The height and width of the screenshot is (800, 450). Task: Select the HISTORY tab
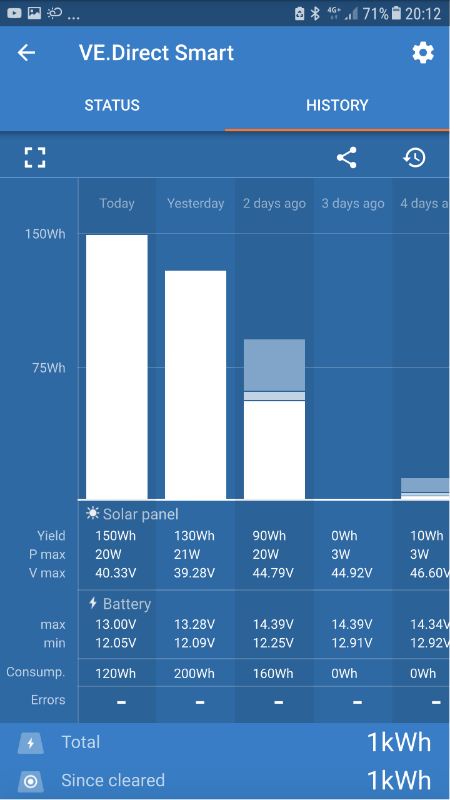337,105
